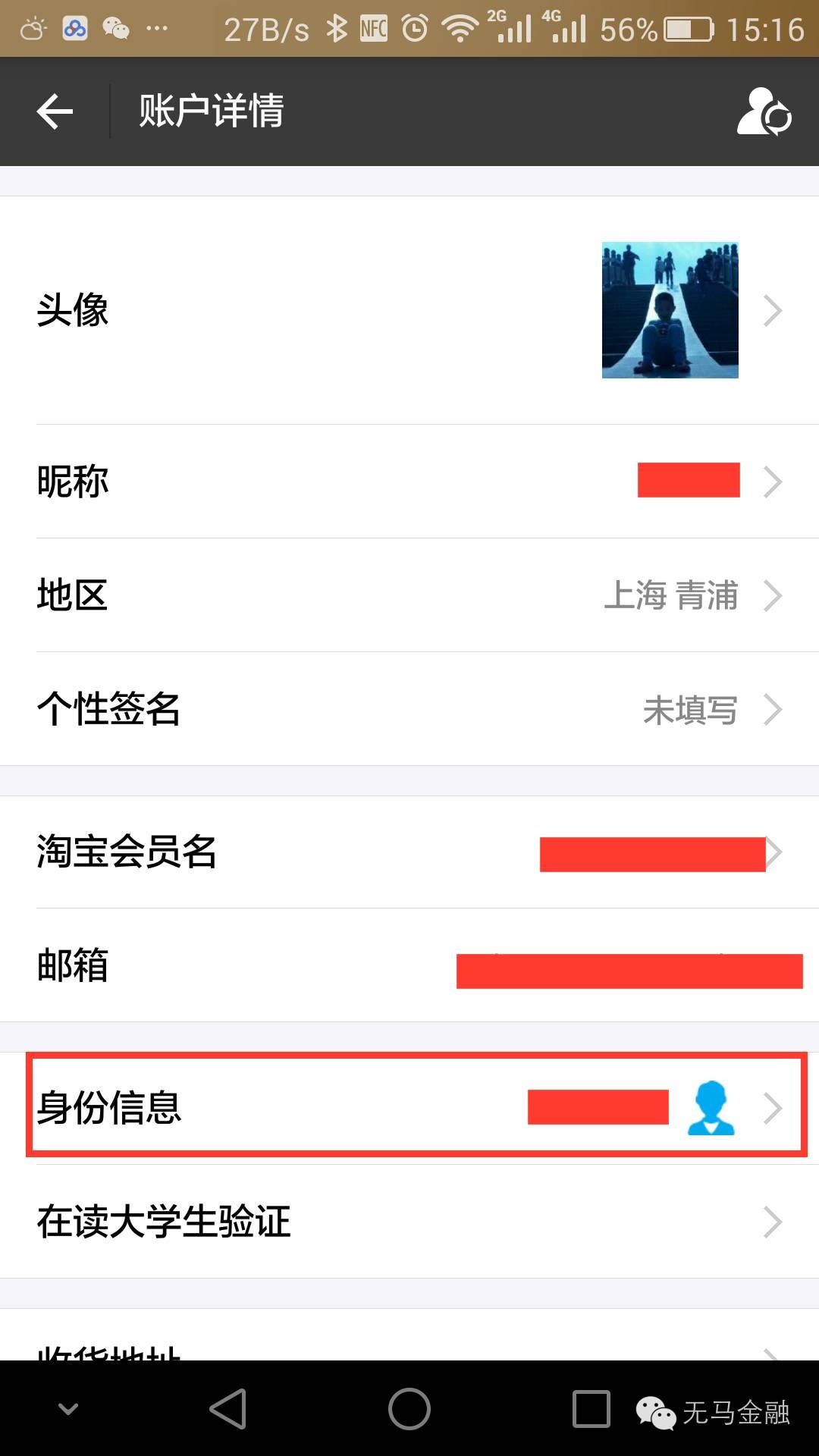819x1456 pixels.
Task: Open 个性签名 to fill in signature
Action: [409, 709]
